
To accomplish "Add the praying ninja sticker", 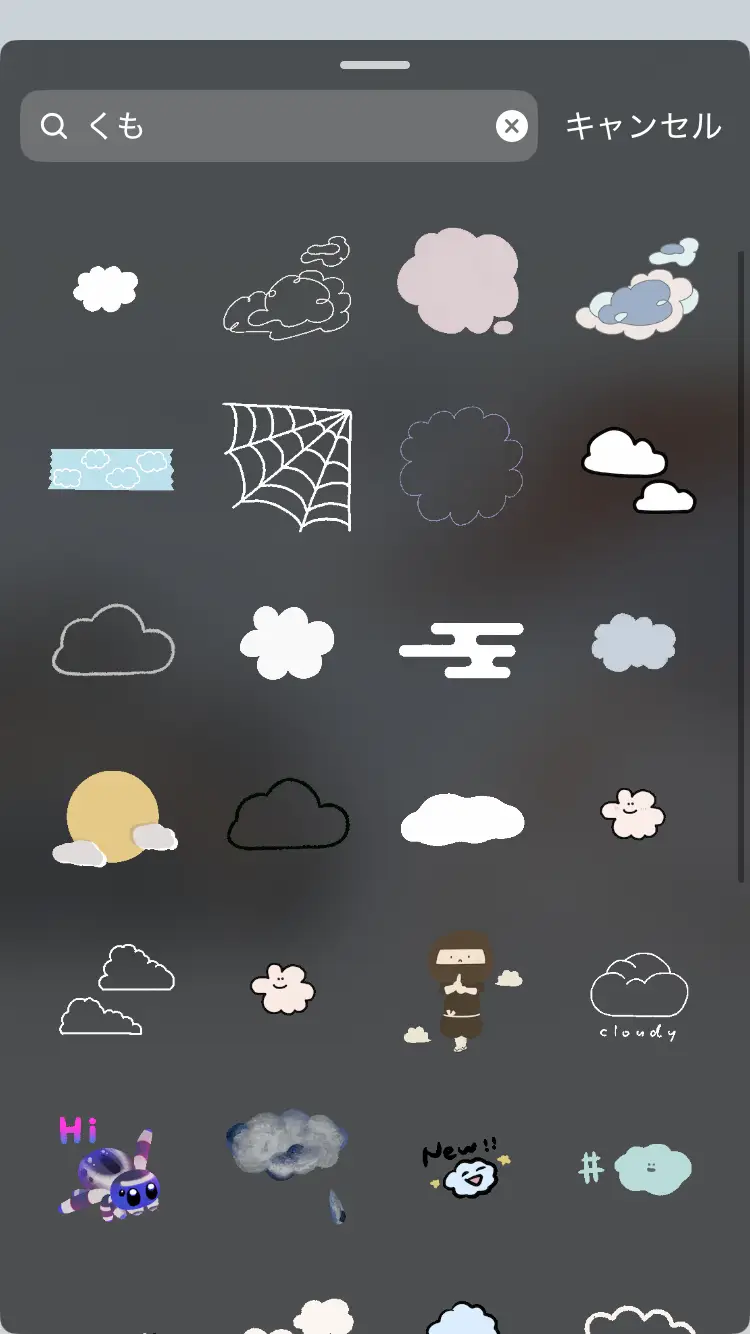I will [x=461, y=990].
